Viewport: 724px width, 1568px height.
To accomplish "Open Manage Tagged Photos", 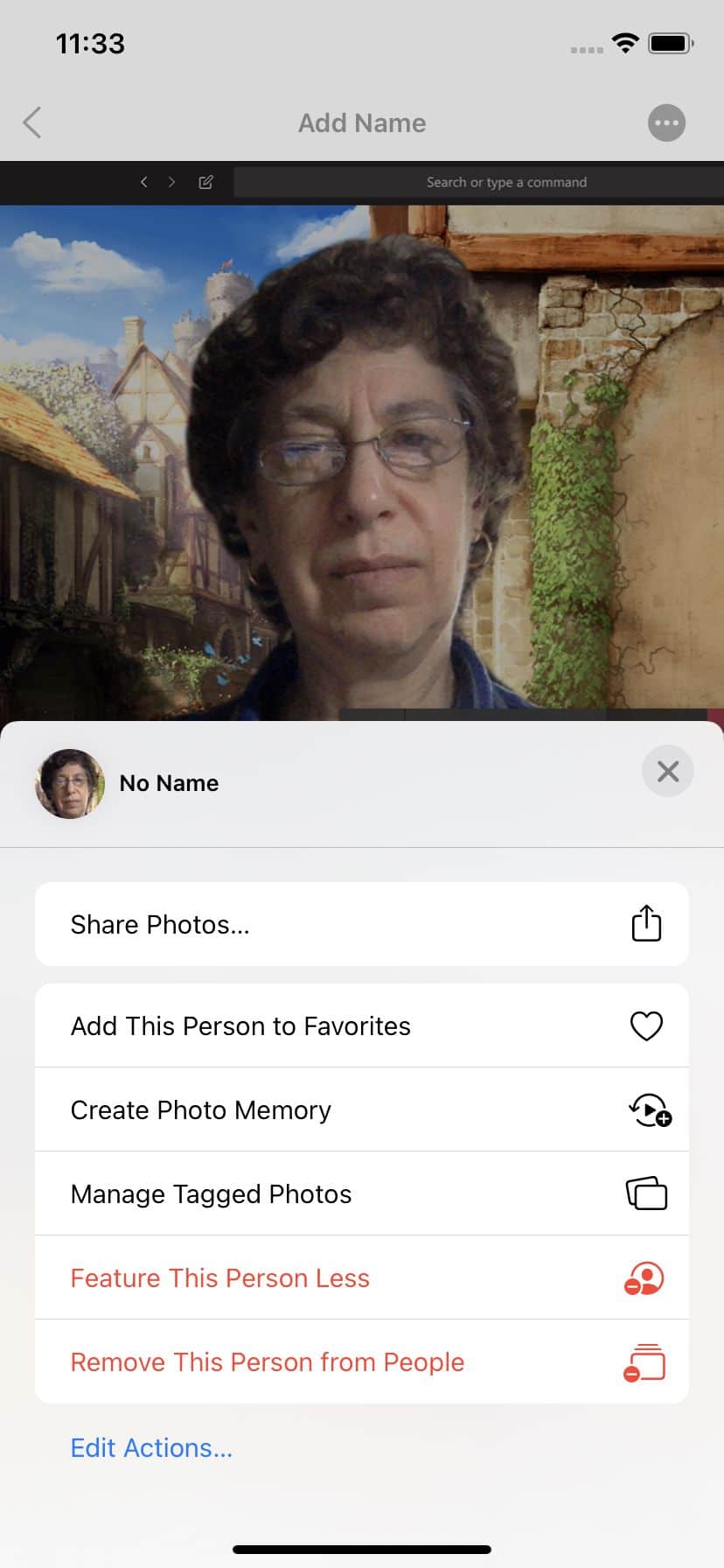I will pyautogui.click(x=361, y=1193).
